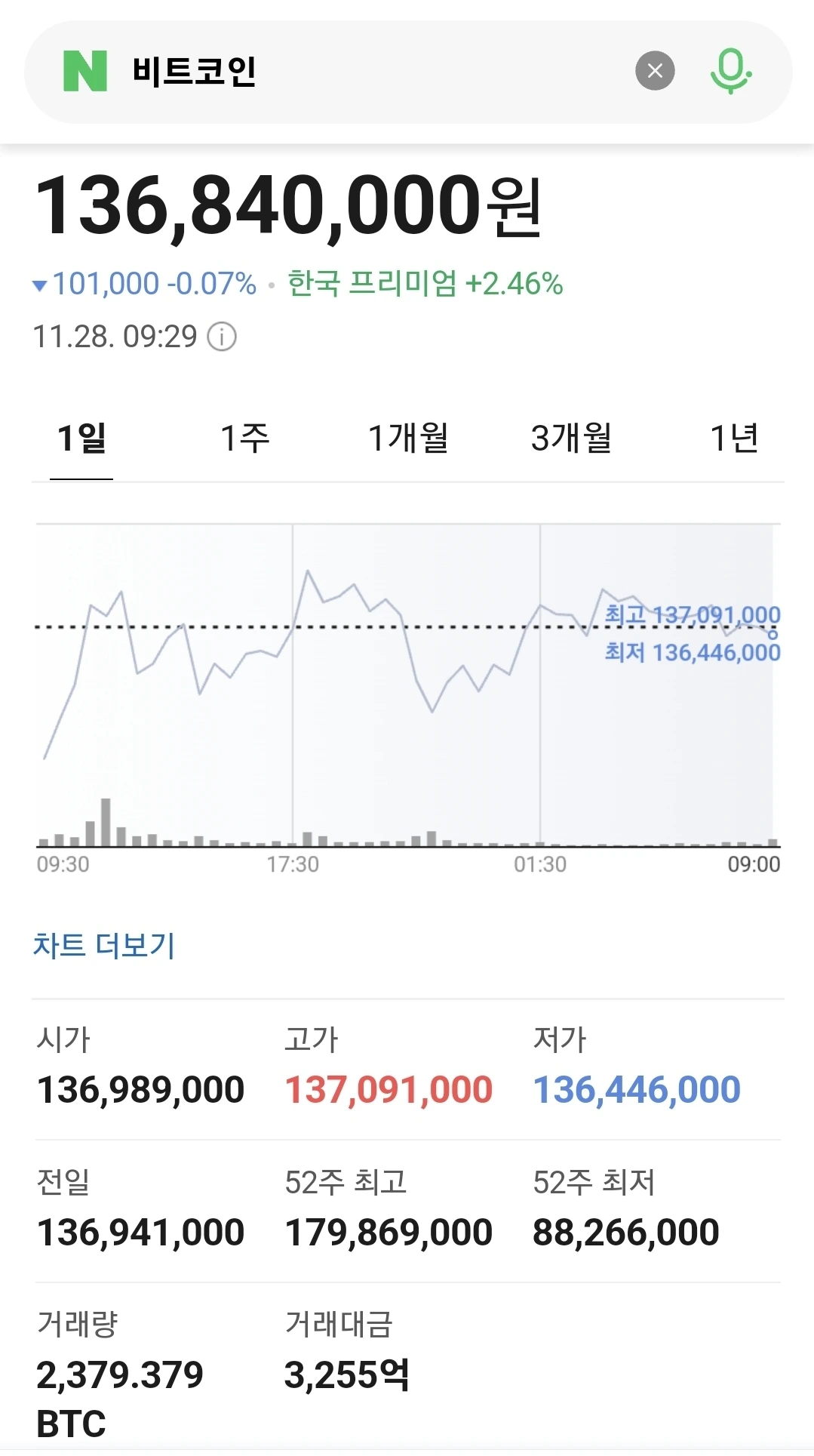The width and height of the screenshot is (814, 1456).
Task: Open the 차트 더보기 link
Action: (x=104, y=945)
